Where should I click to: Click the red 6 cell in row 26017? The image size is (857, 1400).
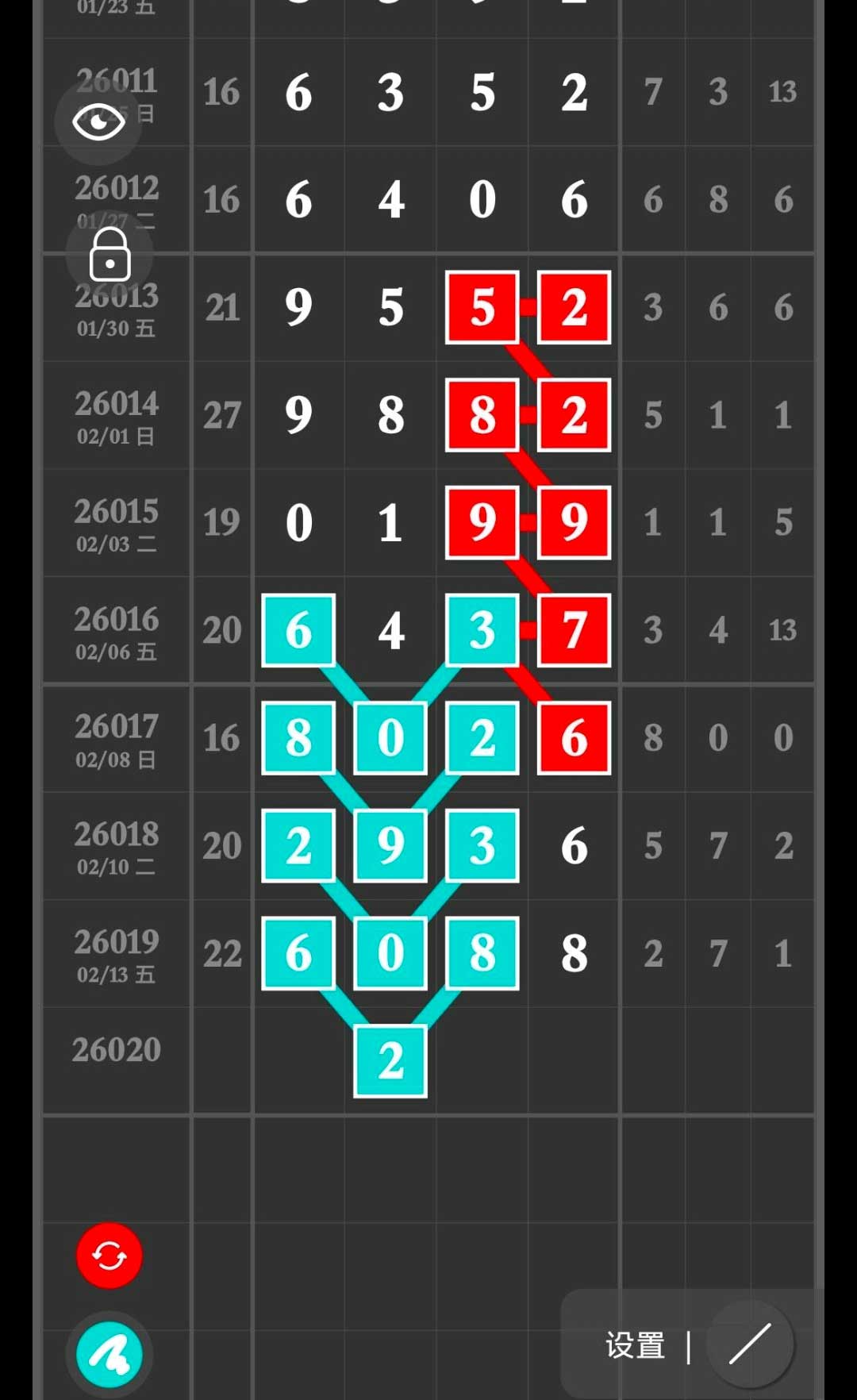coord(572,739)
